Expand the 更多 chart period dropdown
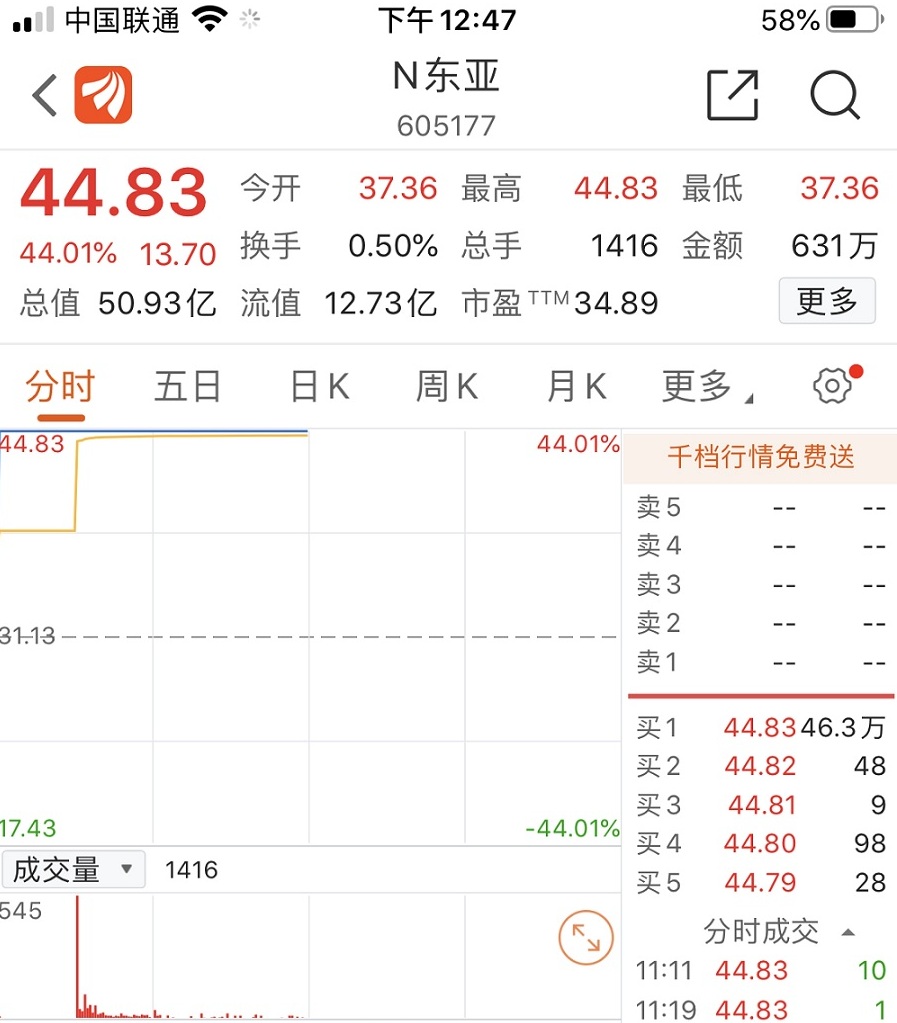The width and height of the screenshot is (897, 1023). click(706, 386)
